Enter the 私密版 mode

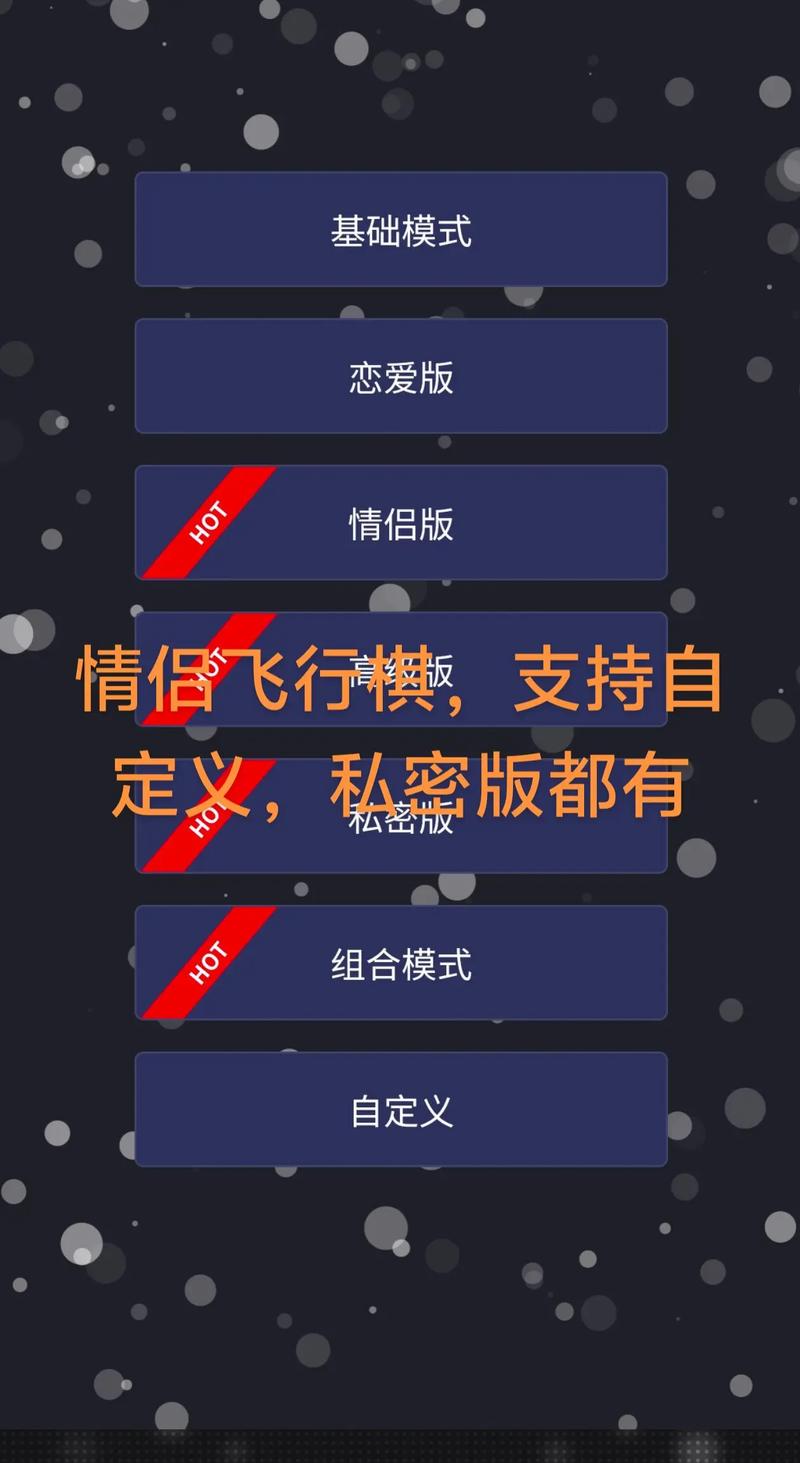pyautogui.click(x=401, y=818)
